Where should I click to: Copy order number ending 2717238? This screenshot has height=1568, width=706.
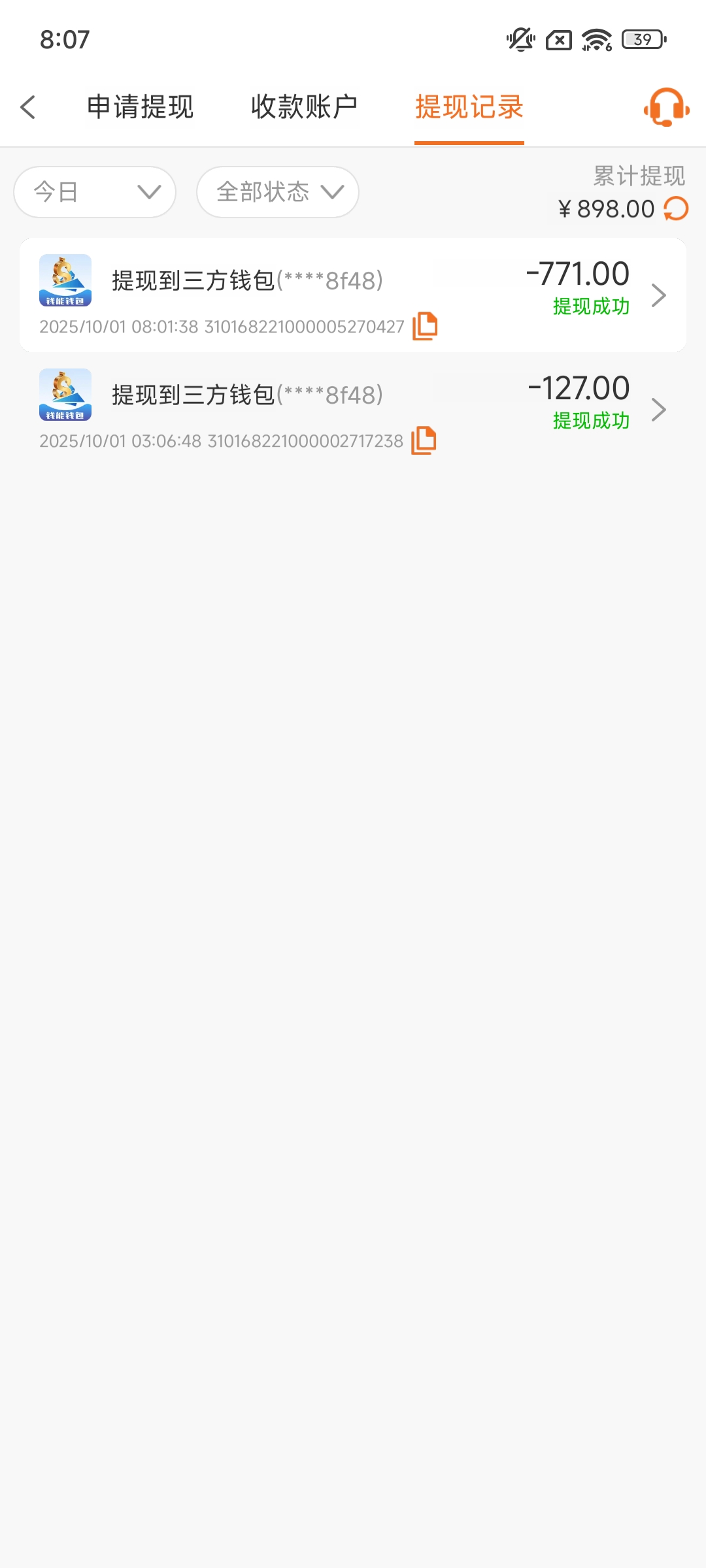424,440
